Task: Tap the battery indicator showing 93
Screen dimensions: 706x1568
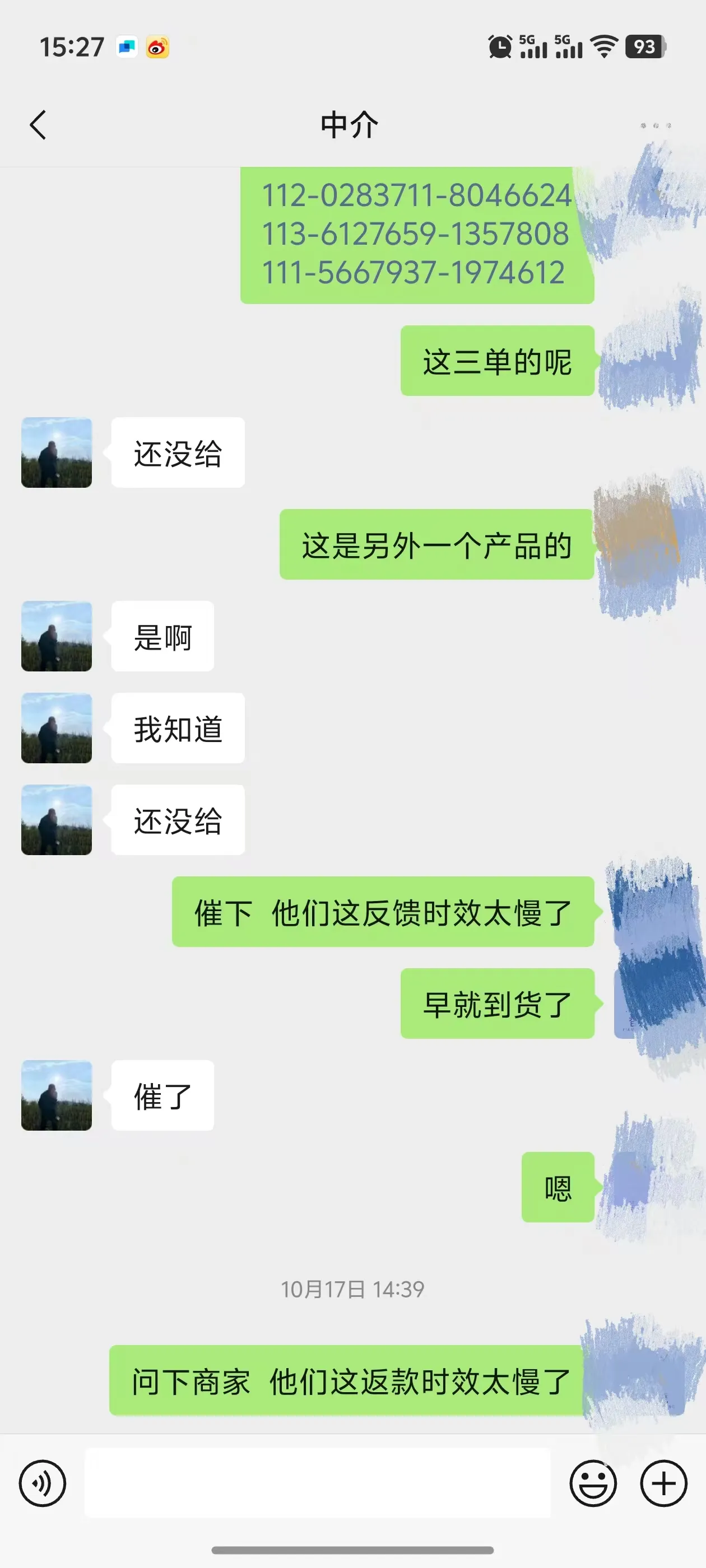Action: [646, 46]
